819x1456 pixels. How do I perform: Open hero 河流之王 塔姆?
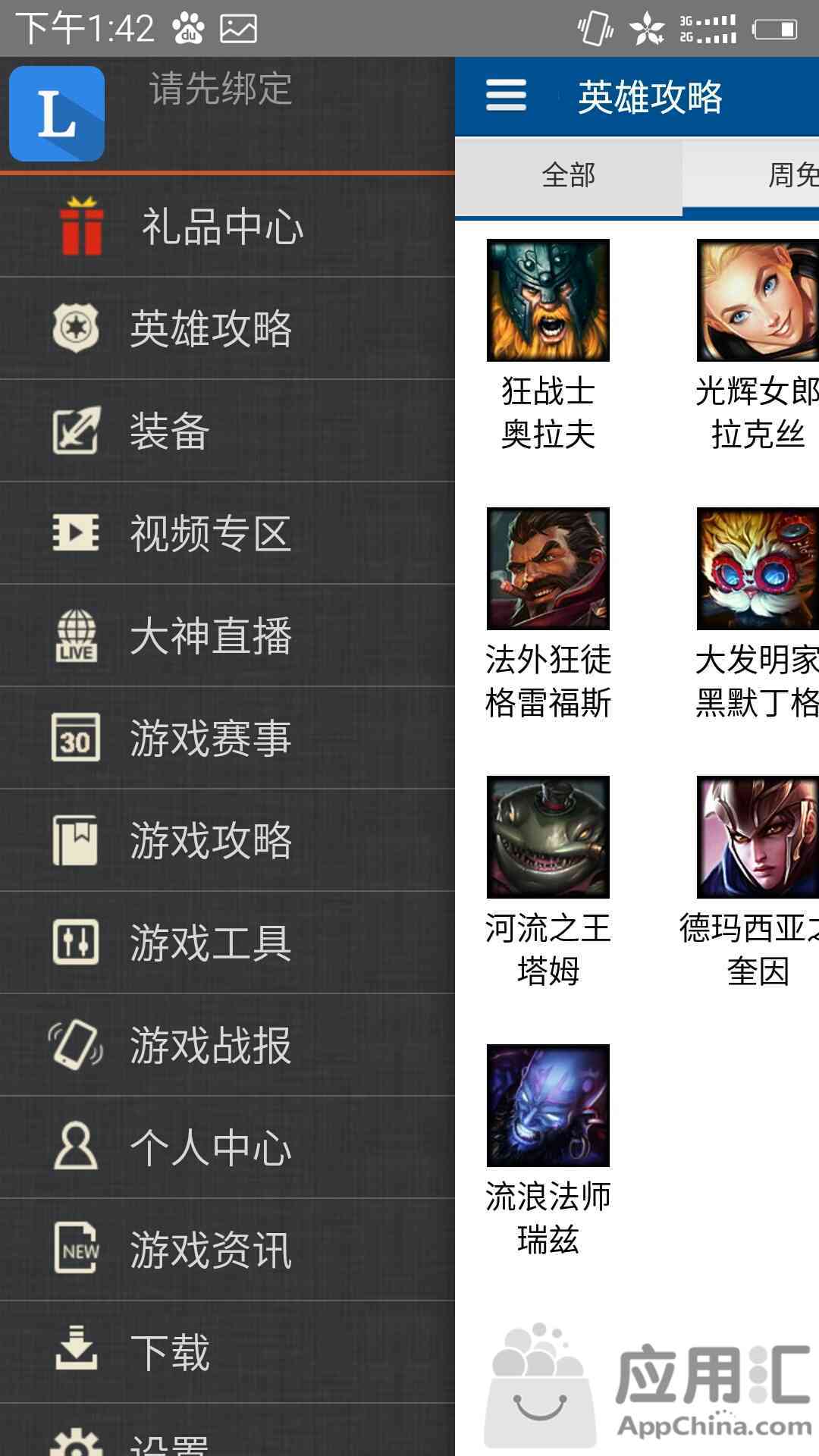click(548, 883)
